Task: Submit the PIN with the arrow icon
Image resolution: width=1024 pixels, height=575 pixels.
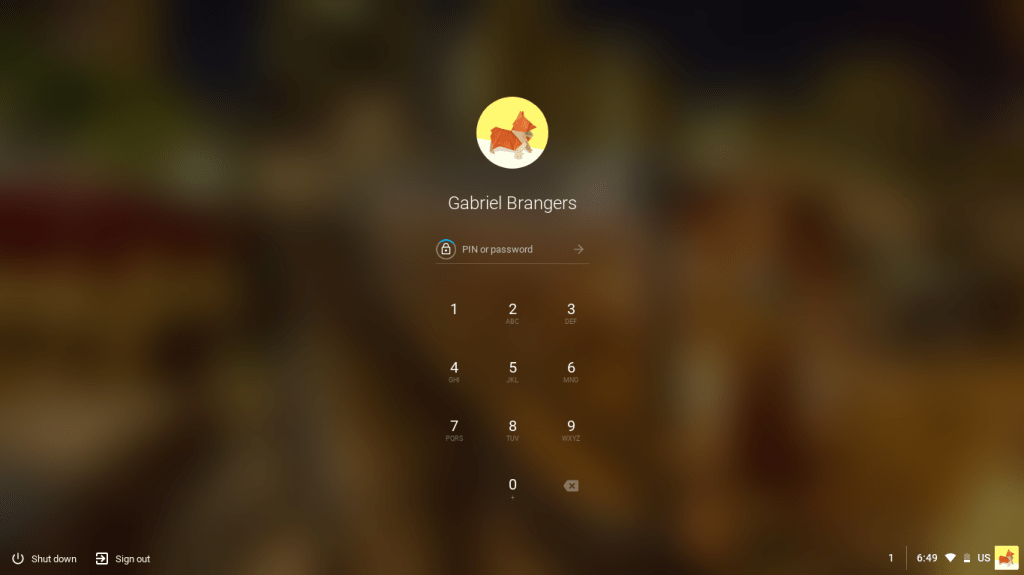Action: (x=578, y=249)
